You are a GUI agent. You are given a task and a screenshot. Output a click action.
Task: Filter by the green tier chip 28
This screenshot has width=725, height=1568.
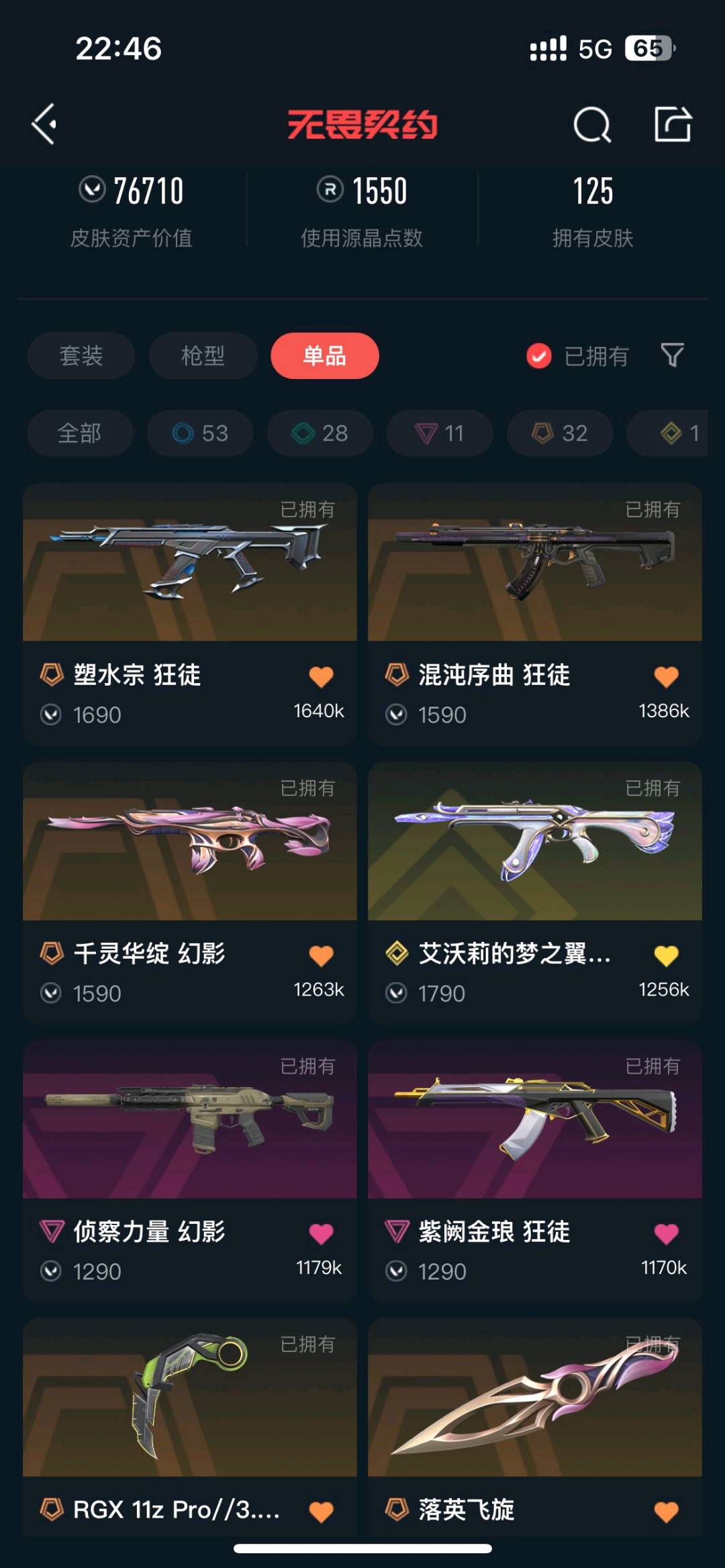pos(320,433)
